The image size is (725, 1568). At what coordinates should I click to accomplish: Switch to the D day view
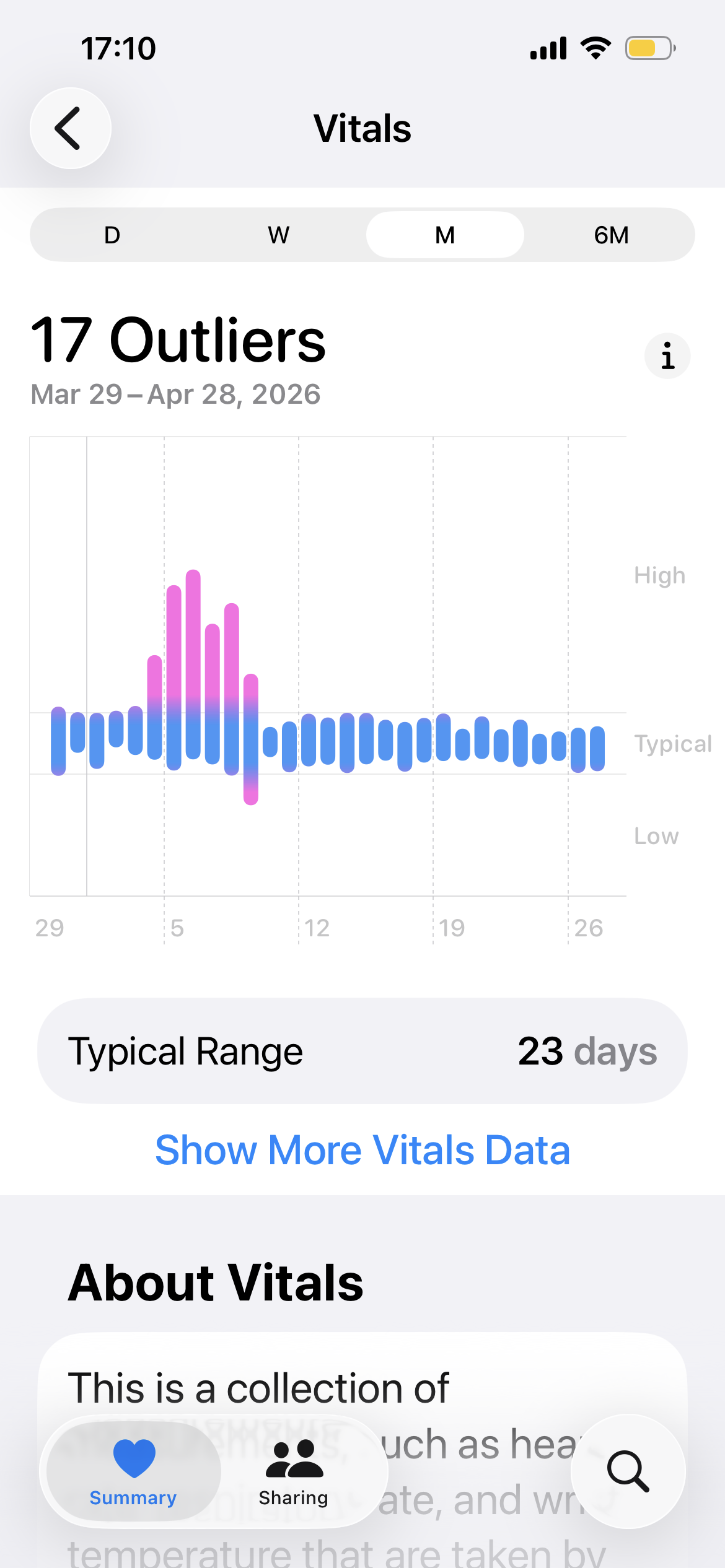(x=112, y=235)
